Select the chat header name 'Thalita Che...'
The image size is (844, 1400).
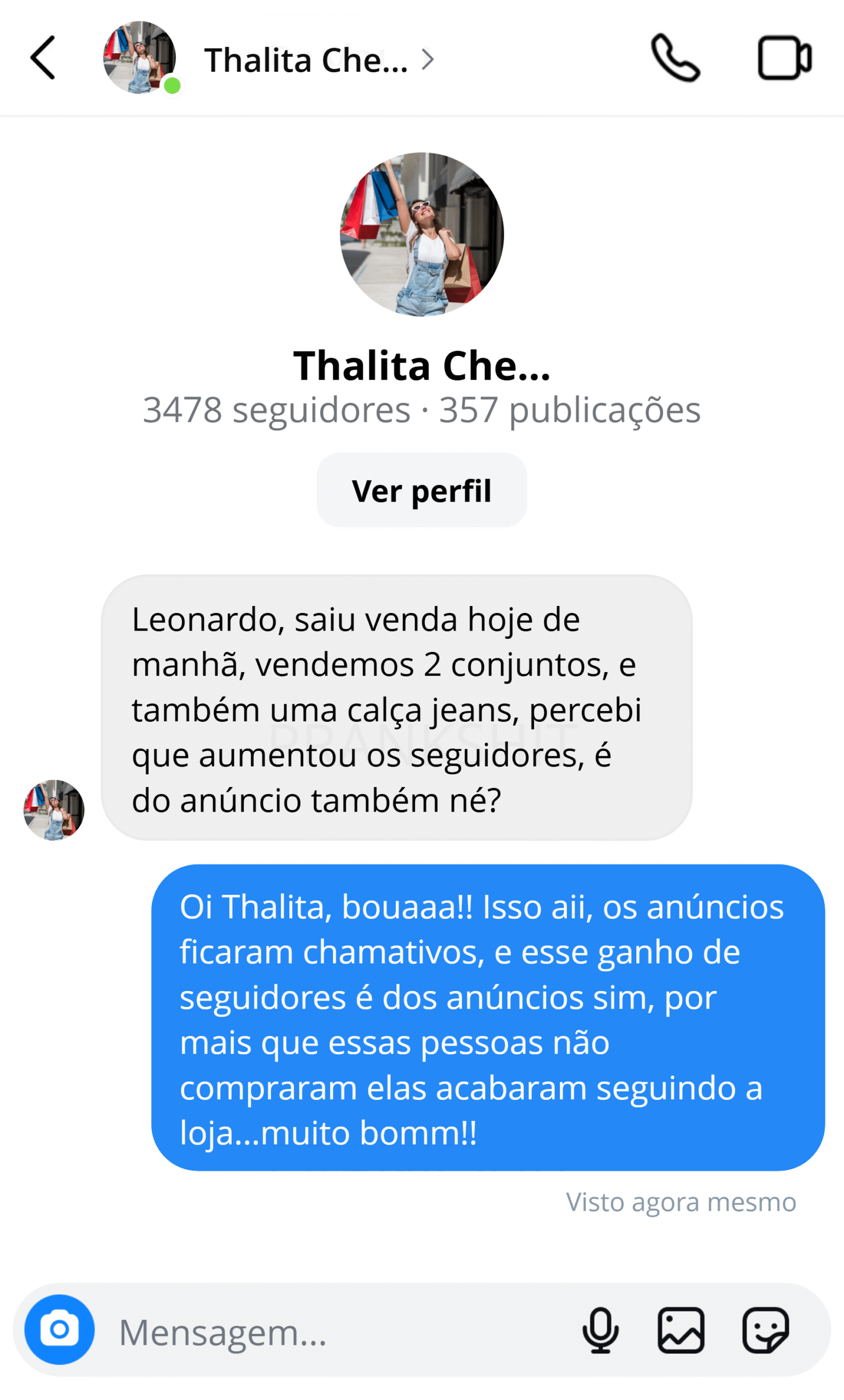pyautogui.click(x=307, y=59)
